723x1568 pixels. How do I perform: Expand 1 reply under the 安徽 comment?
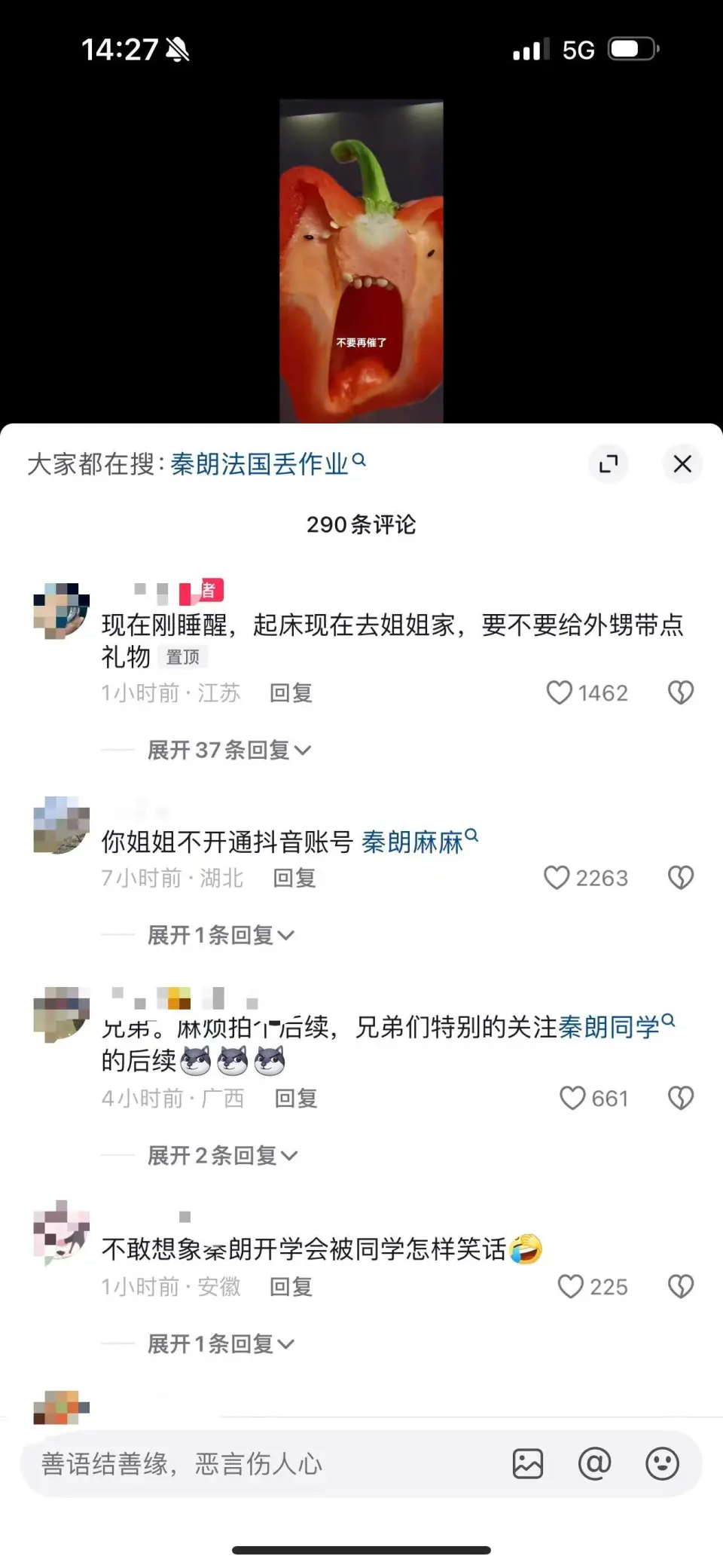pos(220,1343)
